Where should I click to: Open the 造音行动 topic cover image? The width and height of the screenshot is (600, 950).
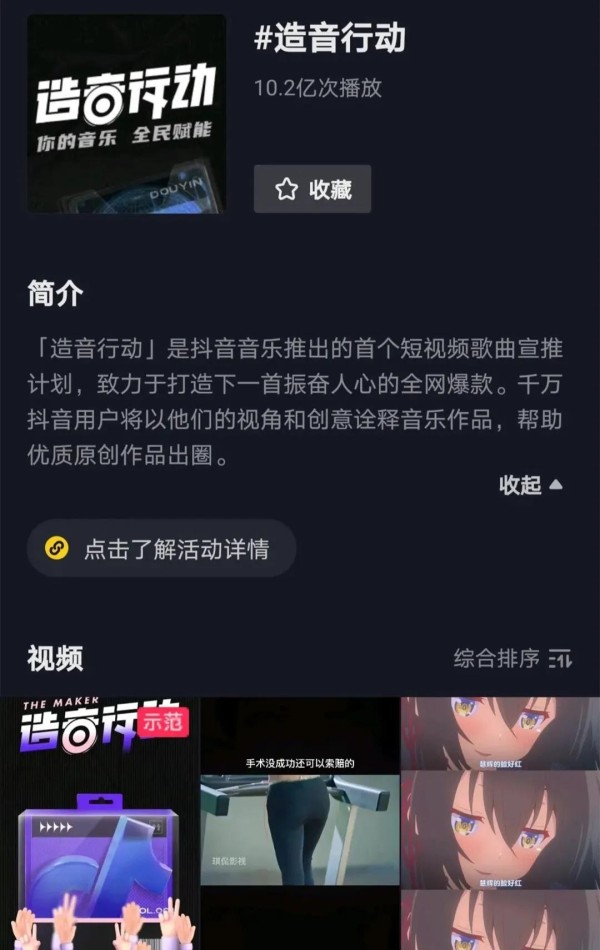(126, 113)
